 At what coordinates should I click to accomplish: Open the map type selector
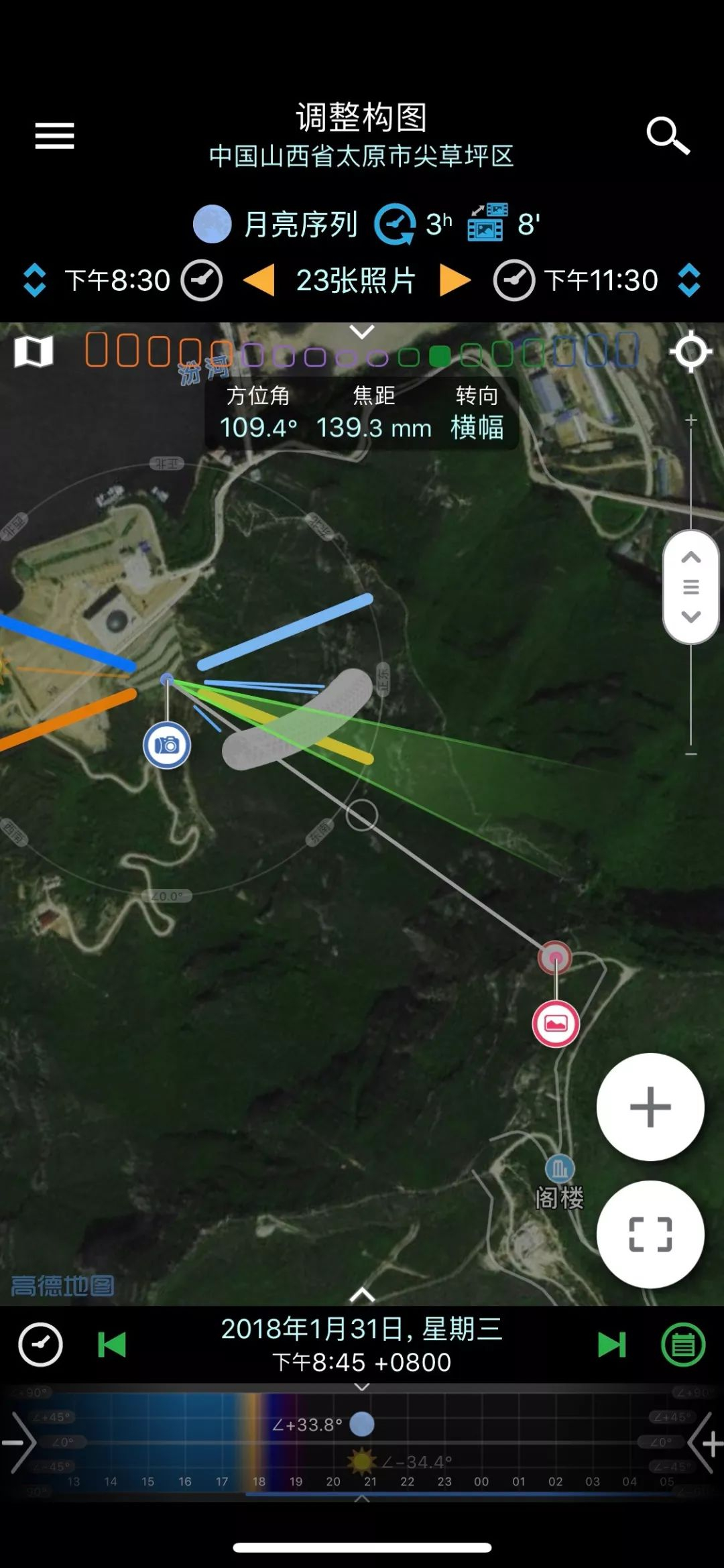pos(34,351)
